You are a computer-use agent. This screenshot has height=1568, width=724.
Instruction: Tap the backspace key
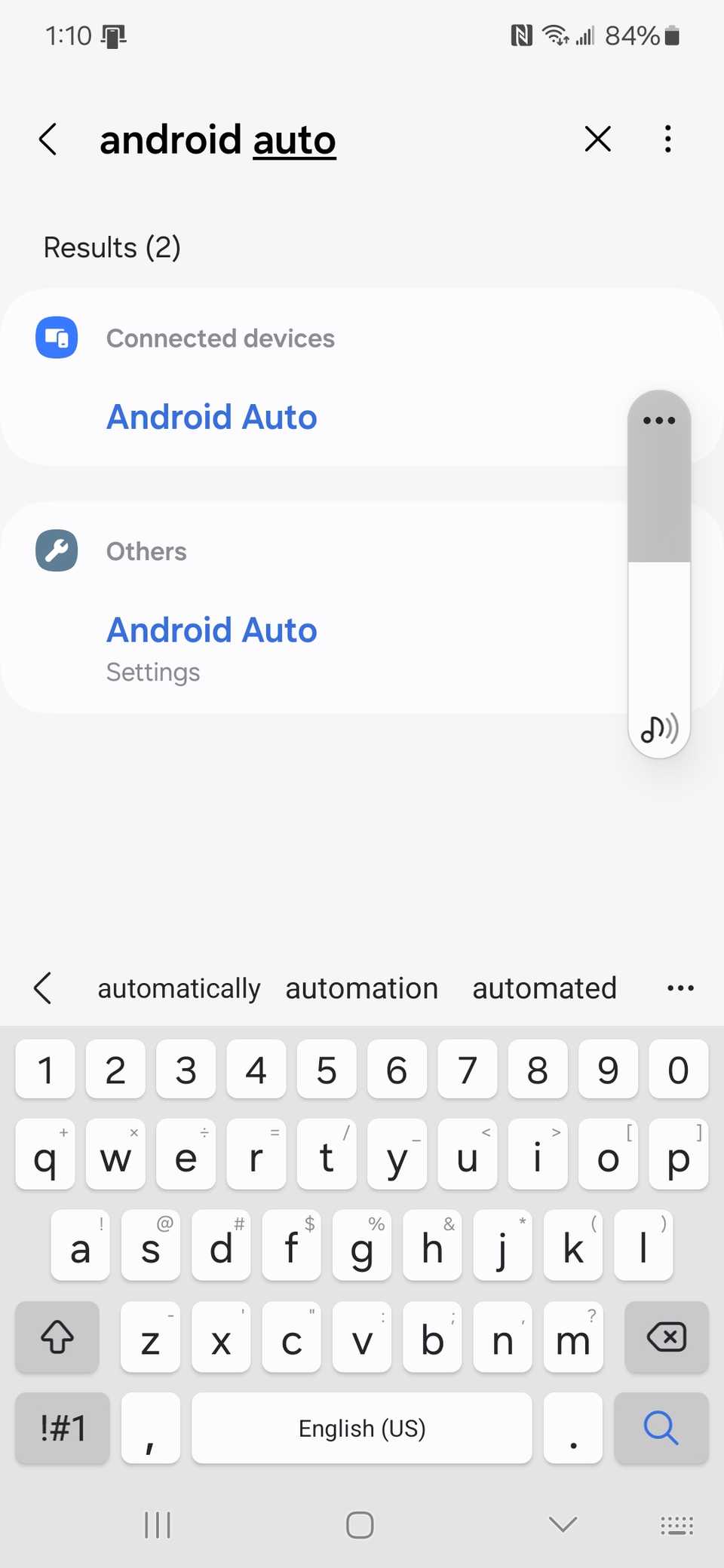pos(667,1338)
